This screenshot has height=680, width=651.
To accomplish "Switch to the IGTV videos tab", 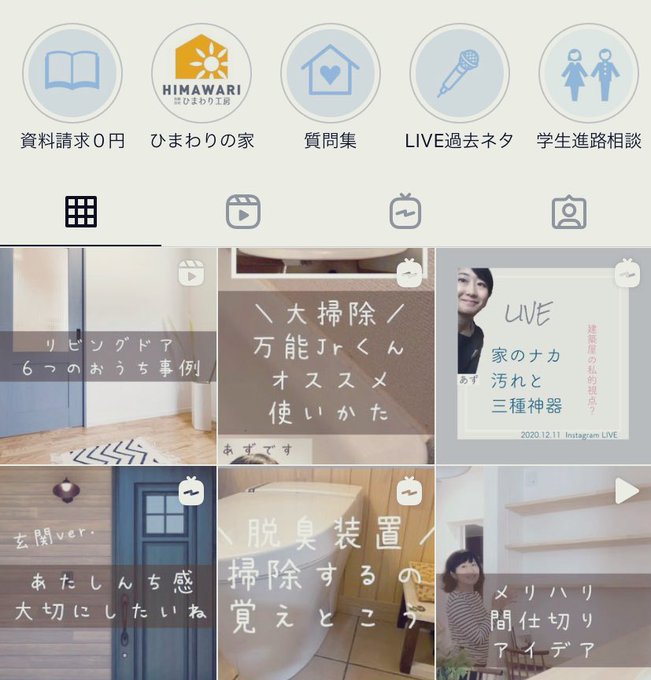I will [x=405, y=212].
